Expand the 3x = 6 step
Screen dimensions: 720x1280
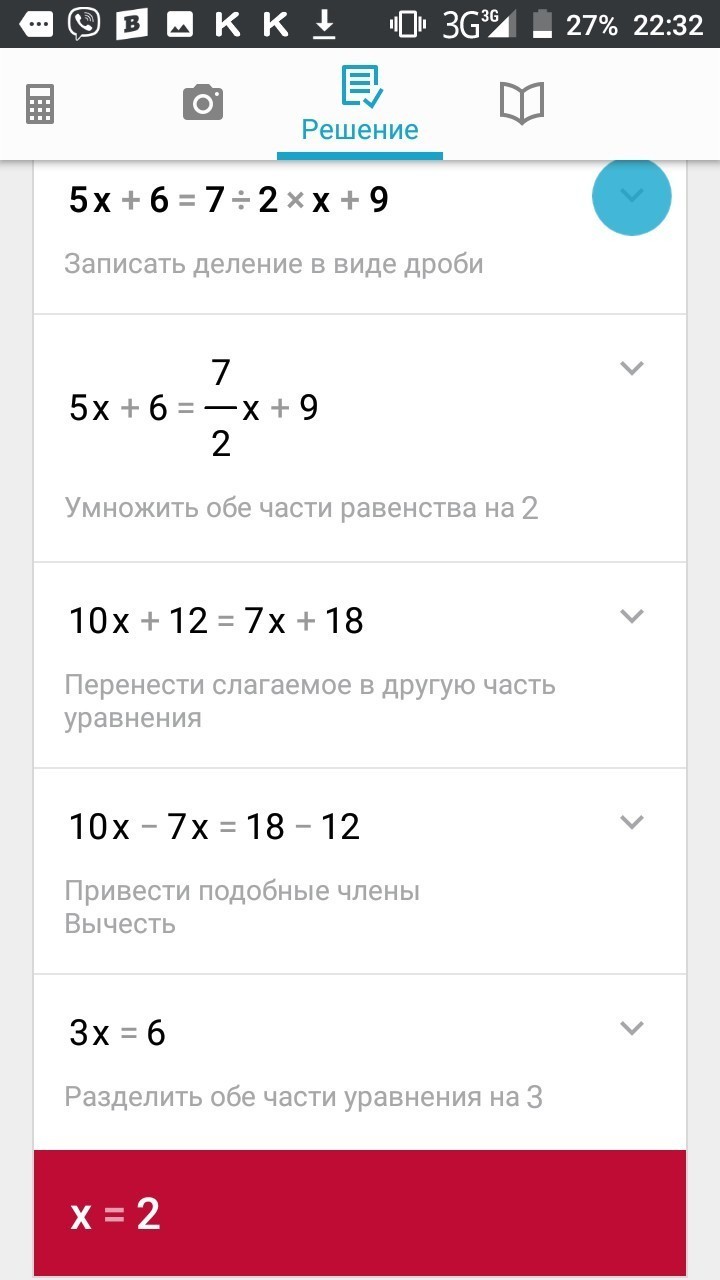(x=631, y=1028)
